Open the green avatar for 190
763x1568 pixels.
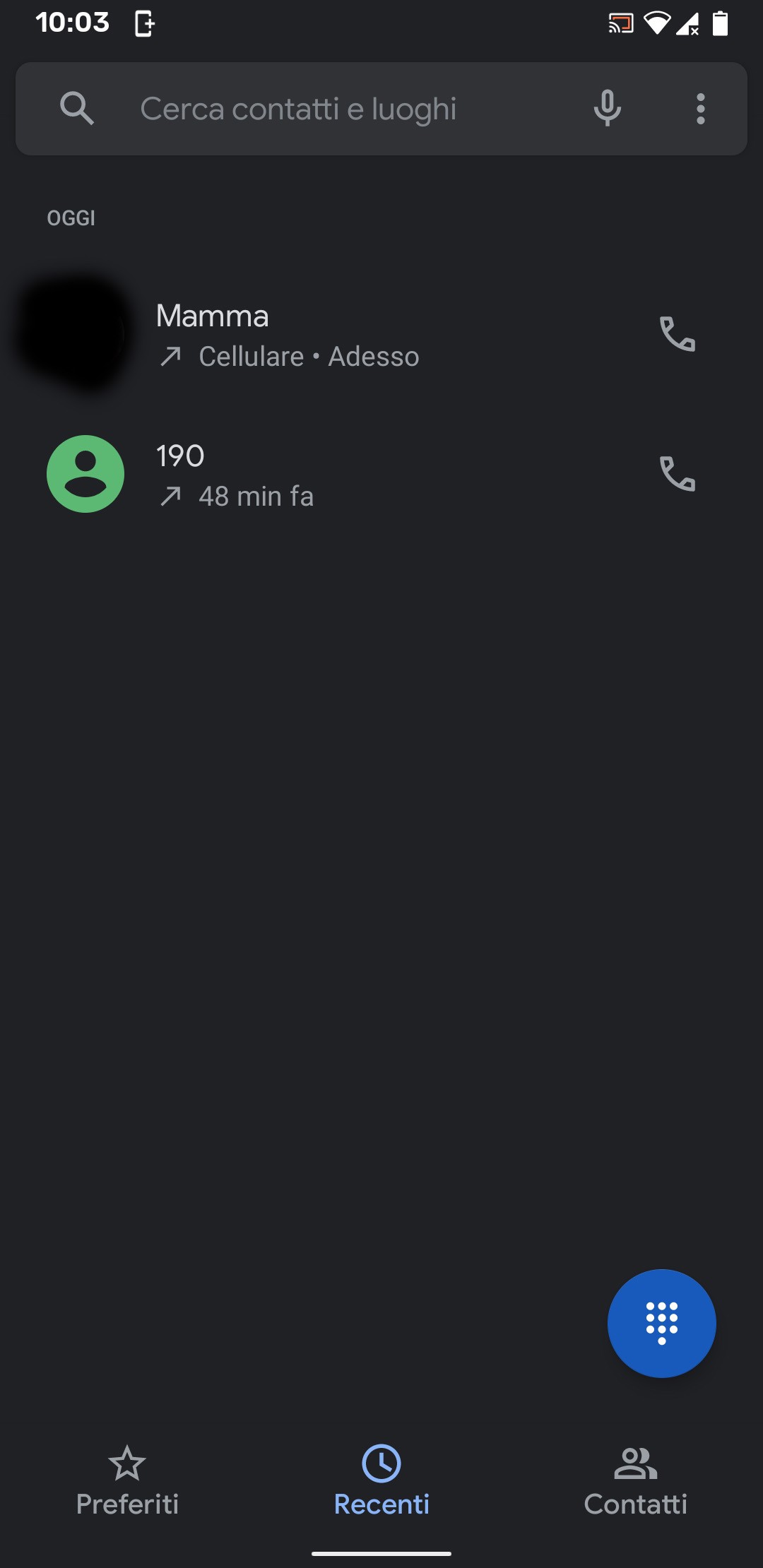pyautogui.click(x=85, y=474)
